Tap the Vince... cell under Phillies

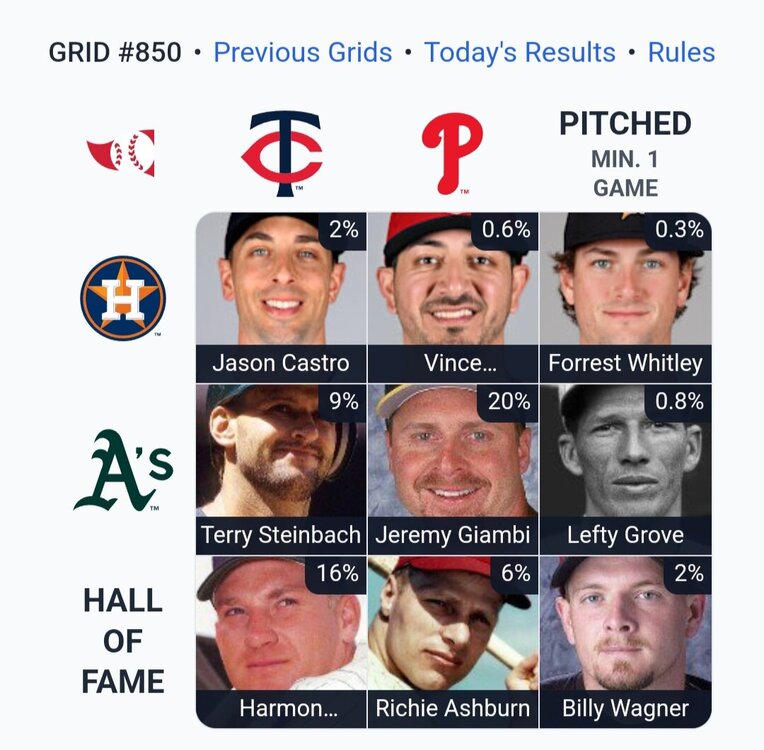tap(453, 297)
